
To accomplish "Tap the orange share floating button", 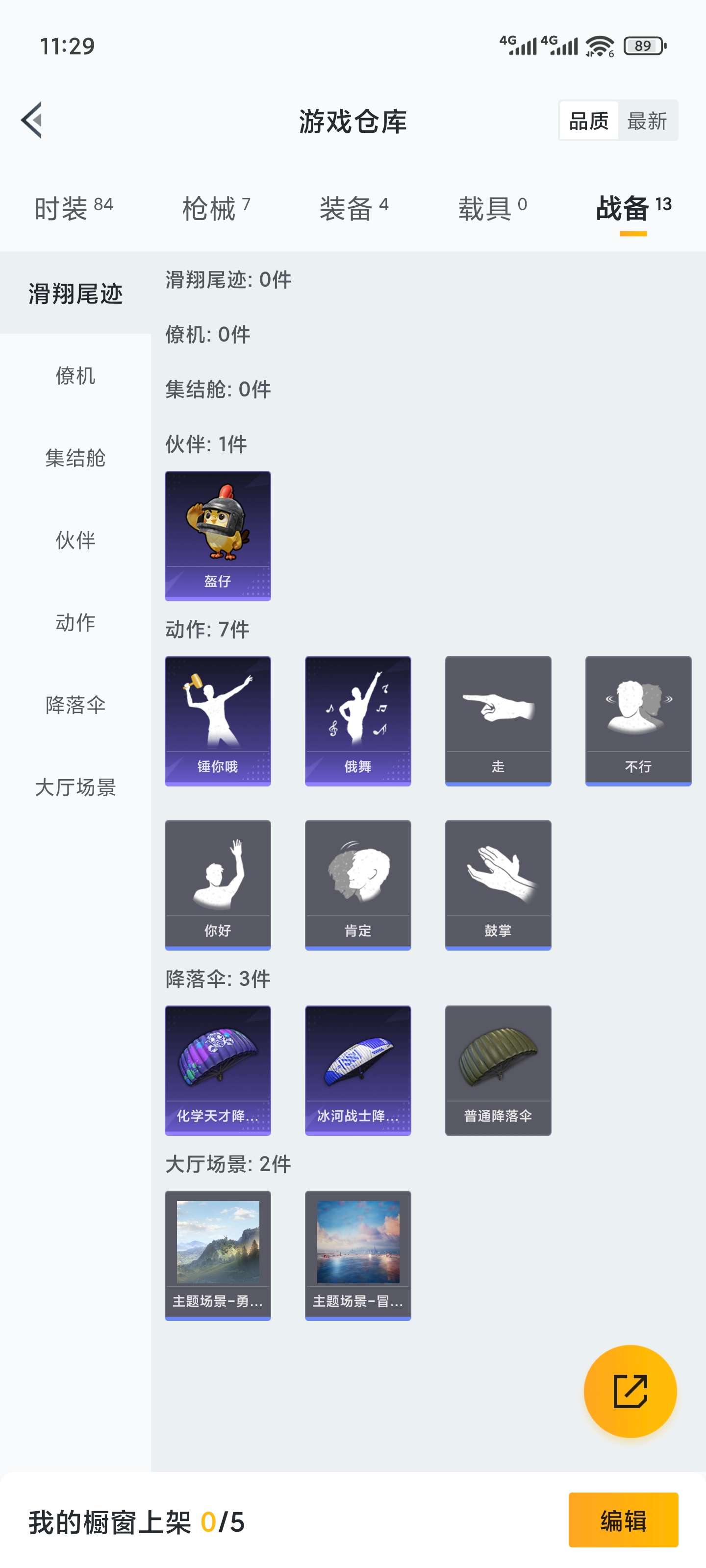I will pos(631,1393).
